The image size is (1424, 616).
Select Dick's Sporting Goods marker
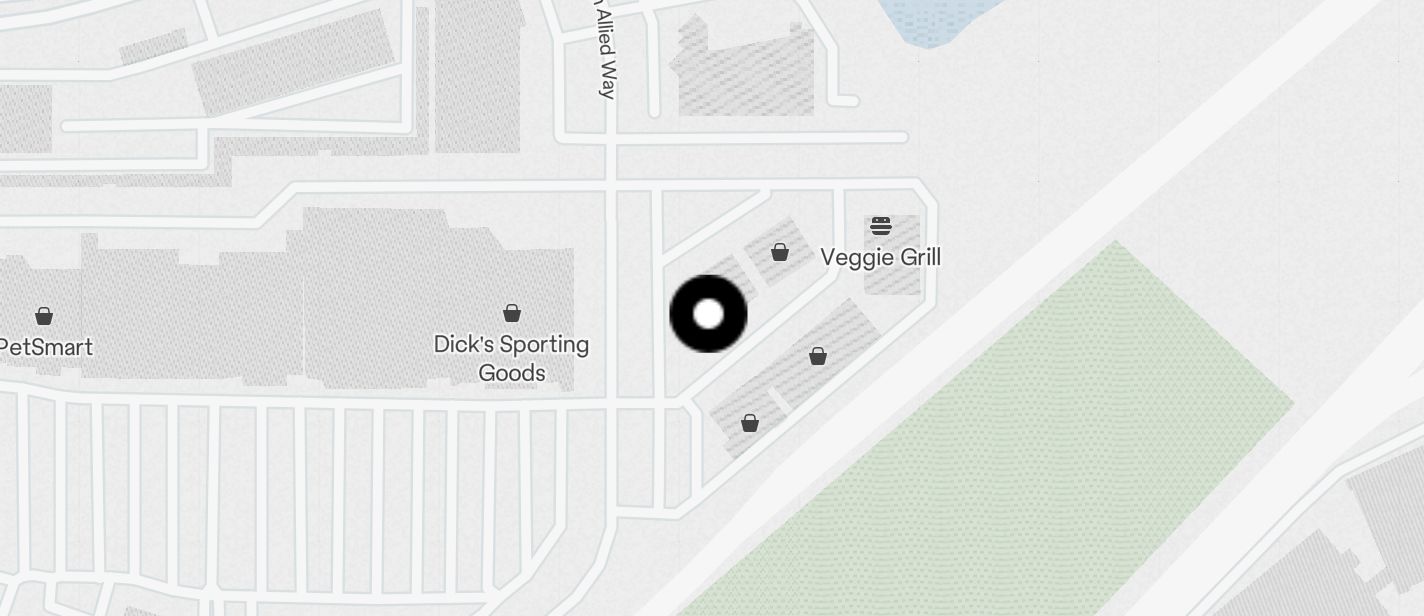point(512,314)
